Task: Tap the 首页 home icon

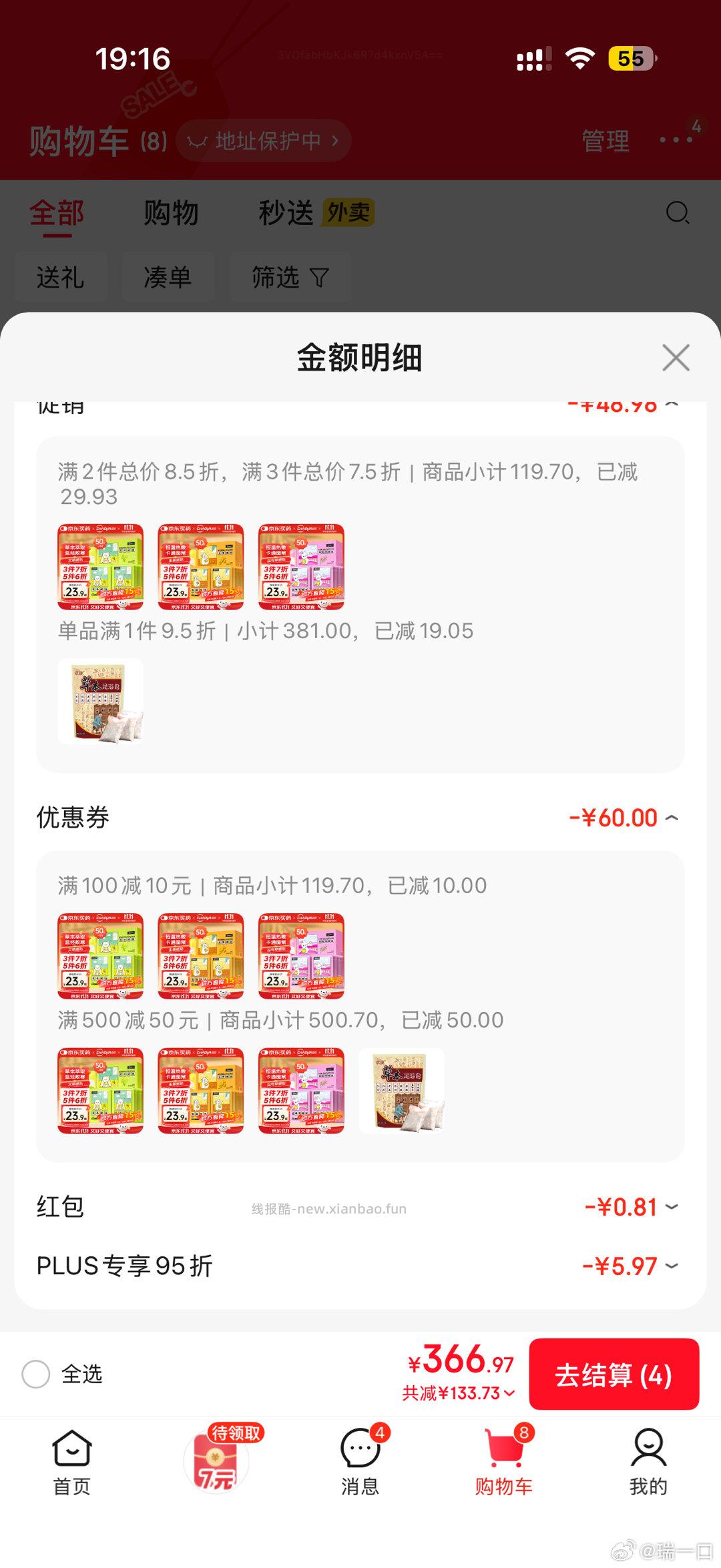Action: click(71, 1464)
